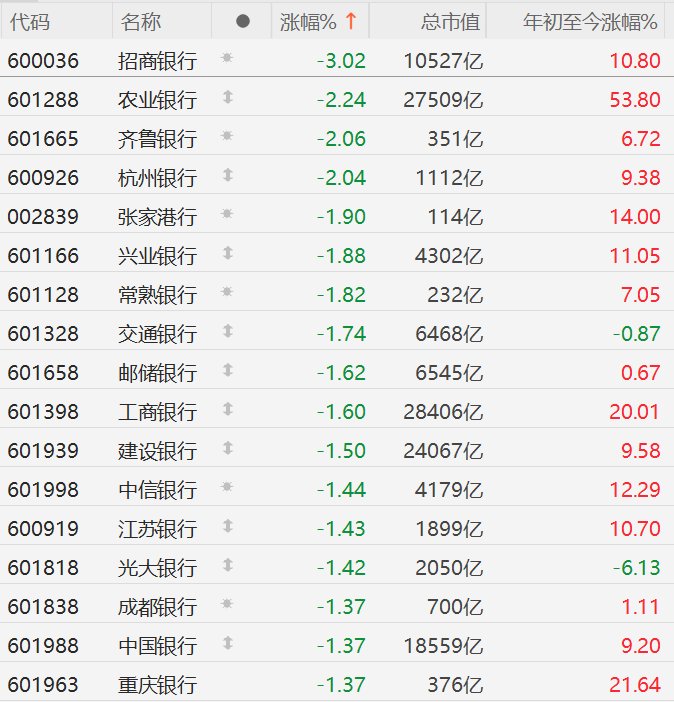This screenshot has height=702, width=674.
Task: View the 交通银行 stock
Action: click(157, 333)
